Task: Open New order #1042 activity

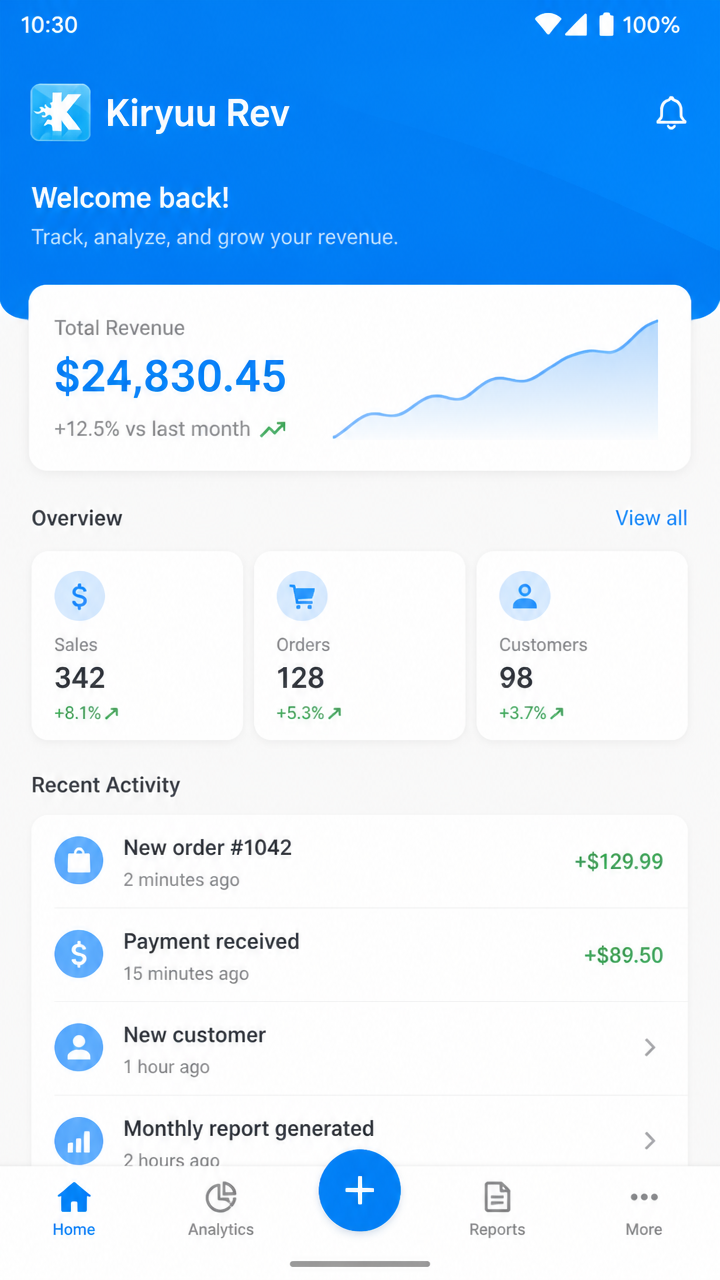Action: coord(360,862)
